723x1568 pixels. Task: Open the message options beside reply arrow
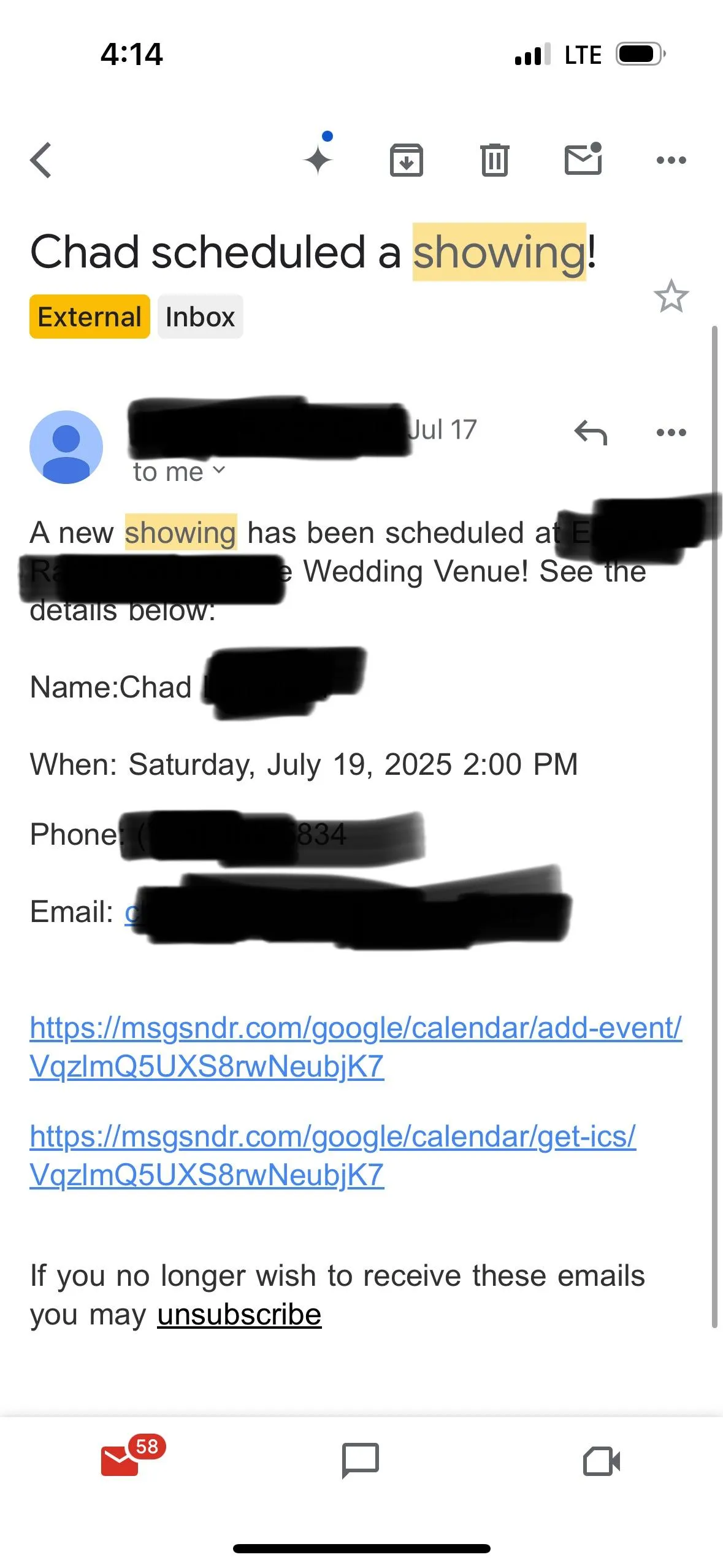pos(671,432)
